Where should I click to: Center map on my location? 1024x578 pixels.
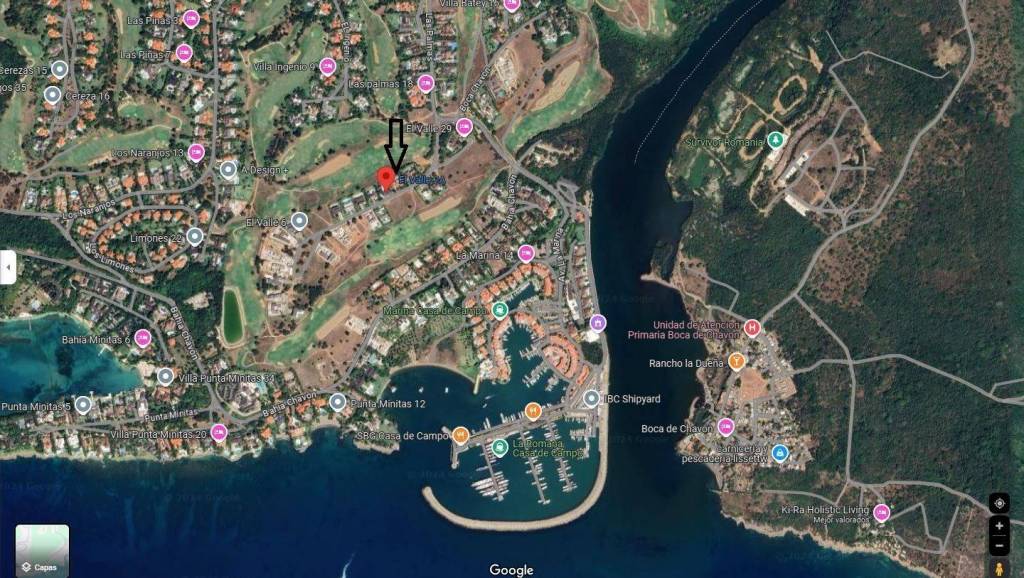[999, 502]
